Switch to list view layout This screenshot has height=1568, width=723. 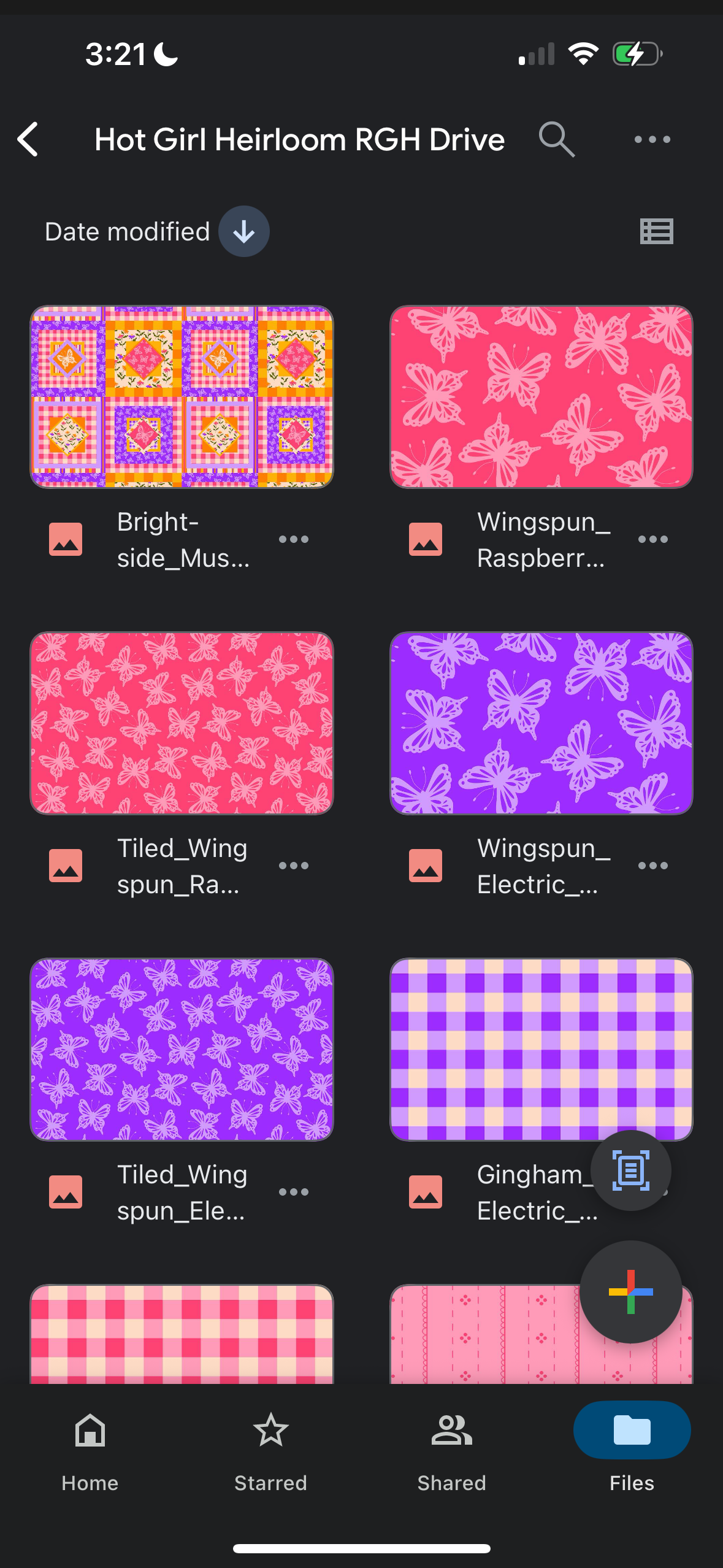[x=656, y=232]
